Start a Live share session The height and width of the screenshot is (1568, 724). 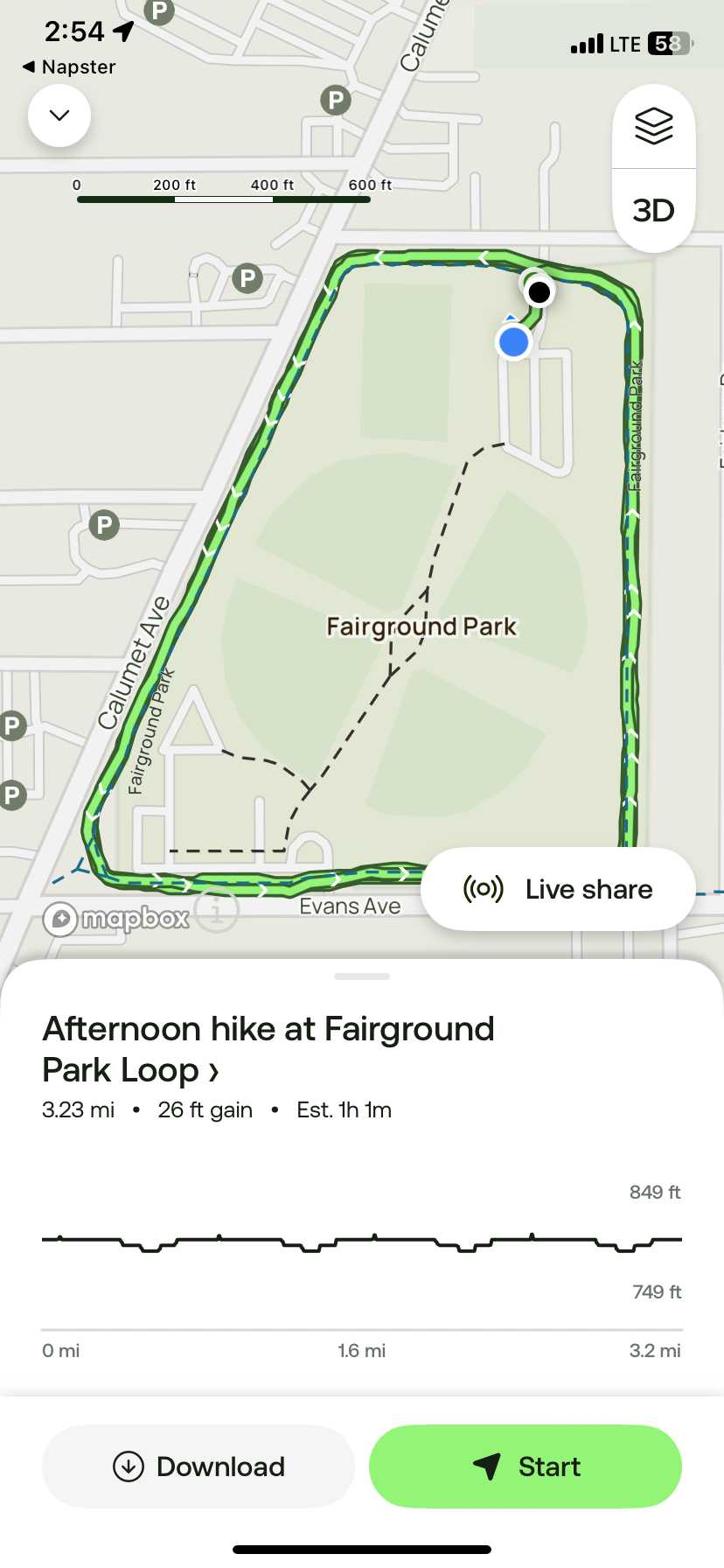click(x=559, y=889)
